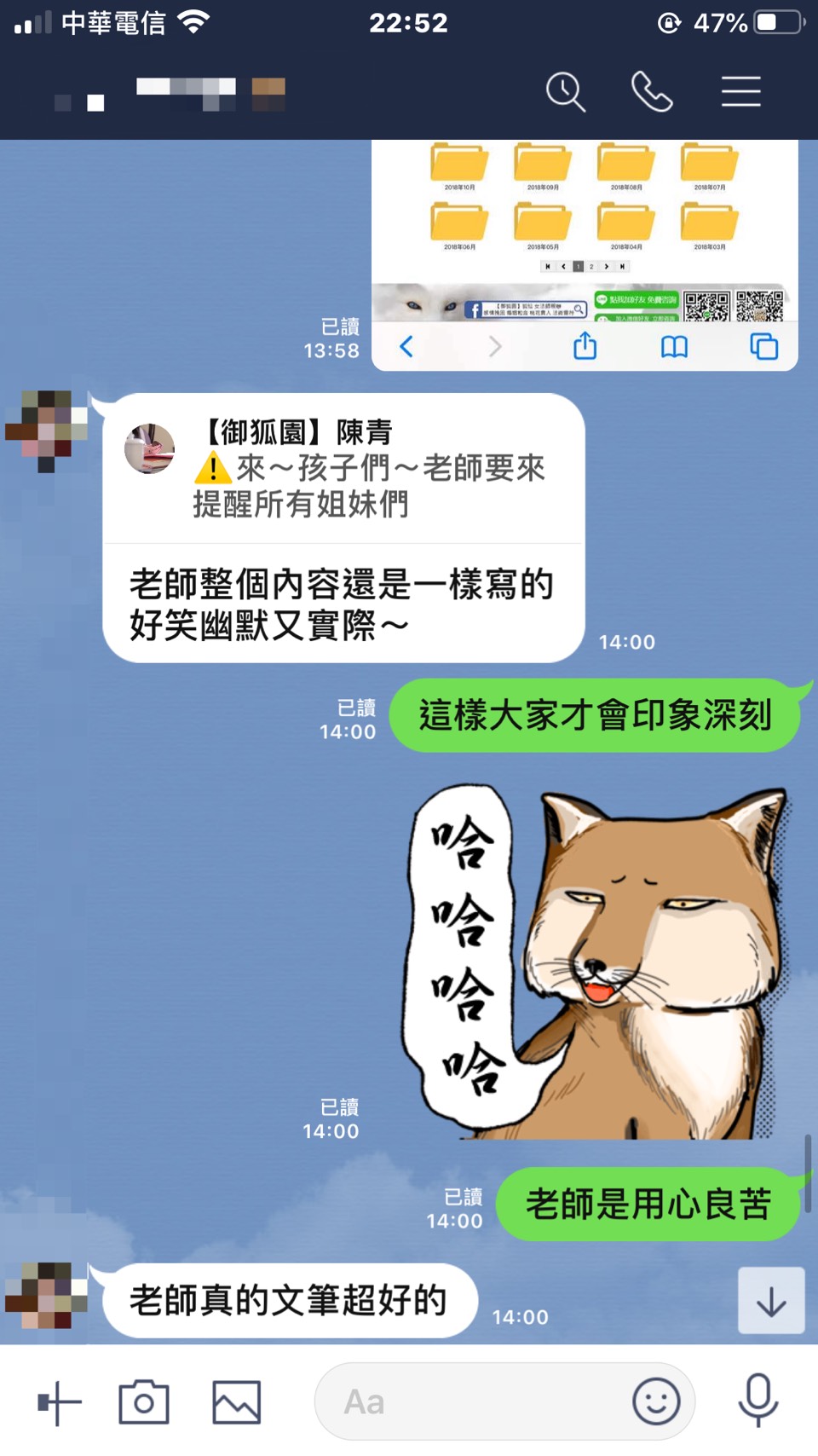Jump to latest message arrow
The image size is (818, 1456).
point(770,1301)
